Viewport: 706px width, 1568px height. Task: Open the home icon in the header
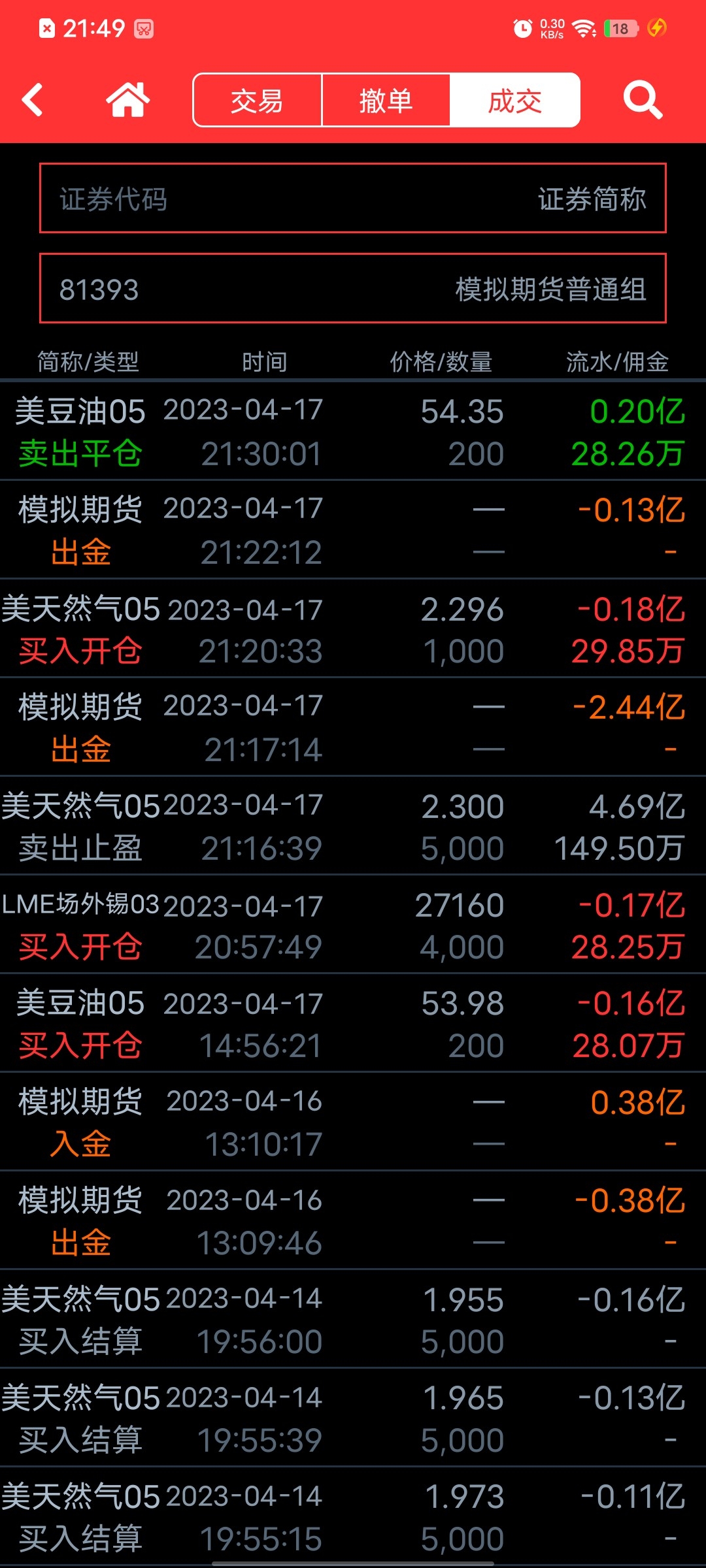[128, 100]
